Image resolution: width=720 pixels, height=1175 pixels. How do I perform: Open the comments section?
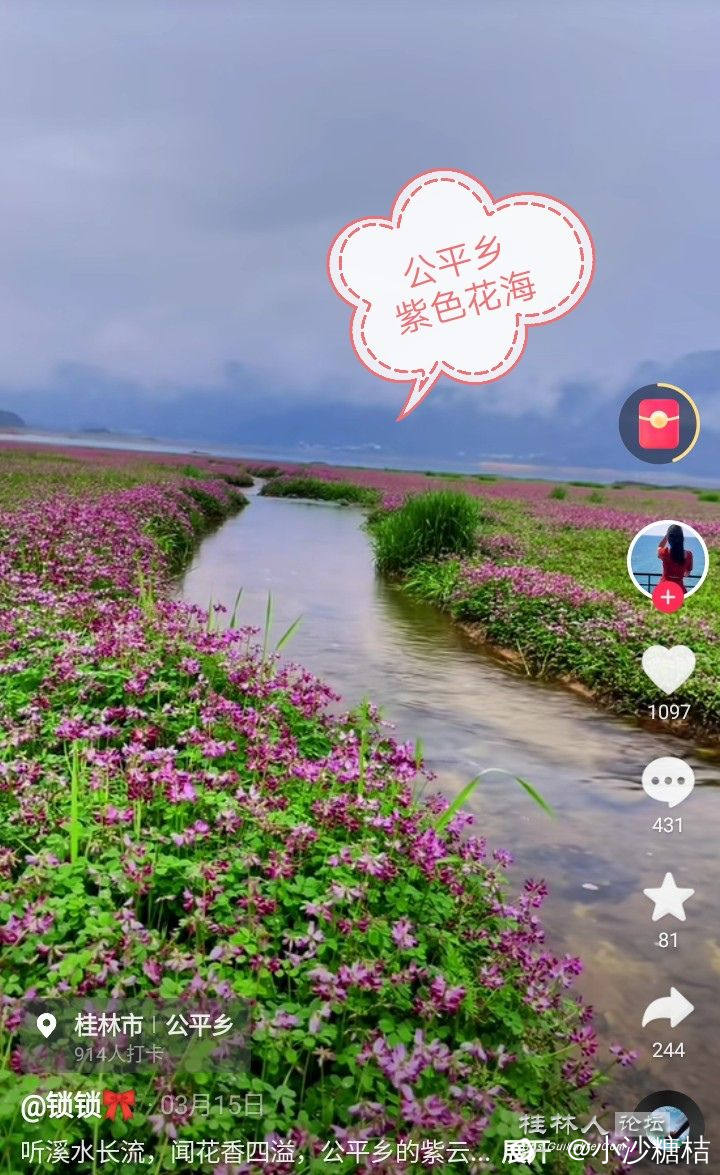tap(667, 782)
